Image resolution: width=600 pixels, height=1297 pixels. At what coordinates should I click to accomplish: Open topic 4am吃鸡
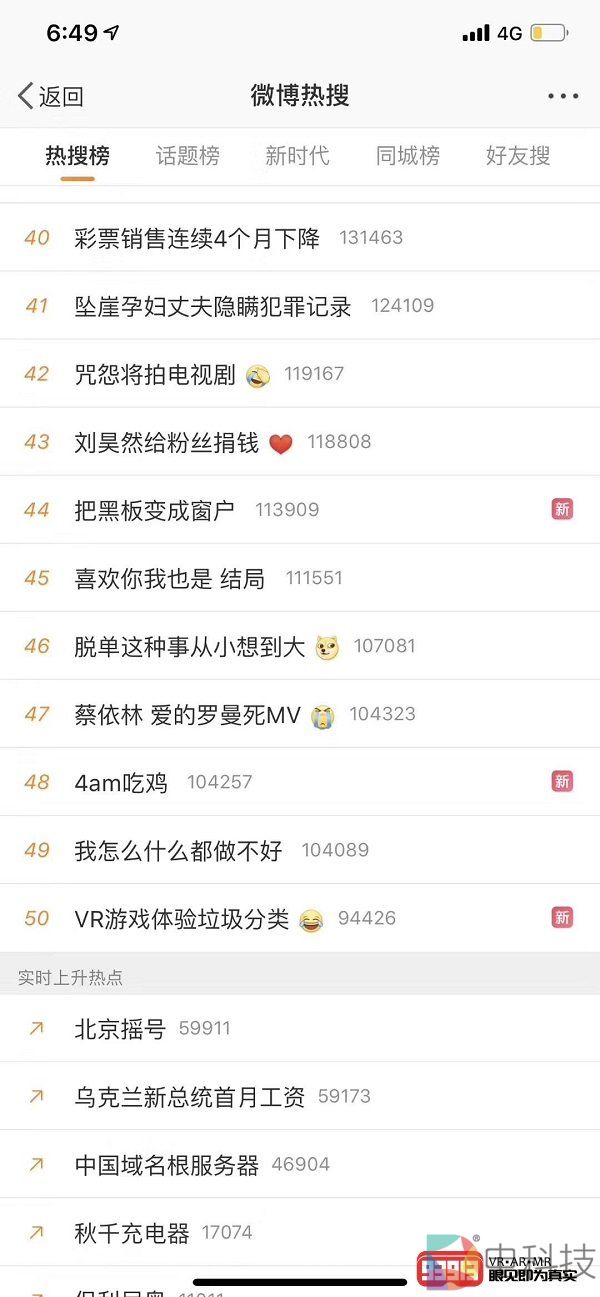coord(121,782)
